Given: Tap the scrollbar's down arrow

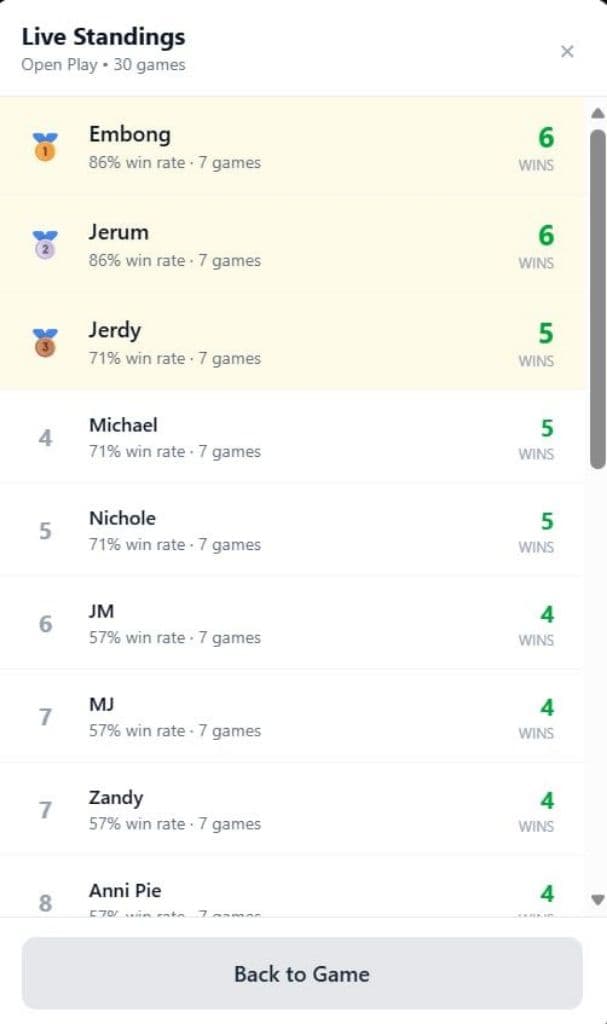Looking at the screenshot, I should tap(597, 900).
